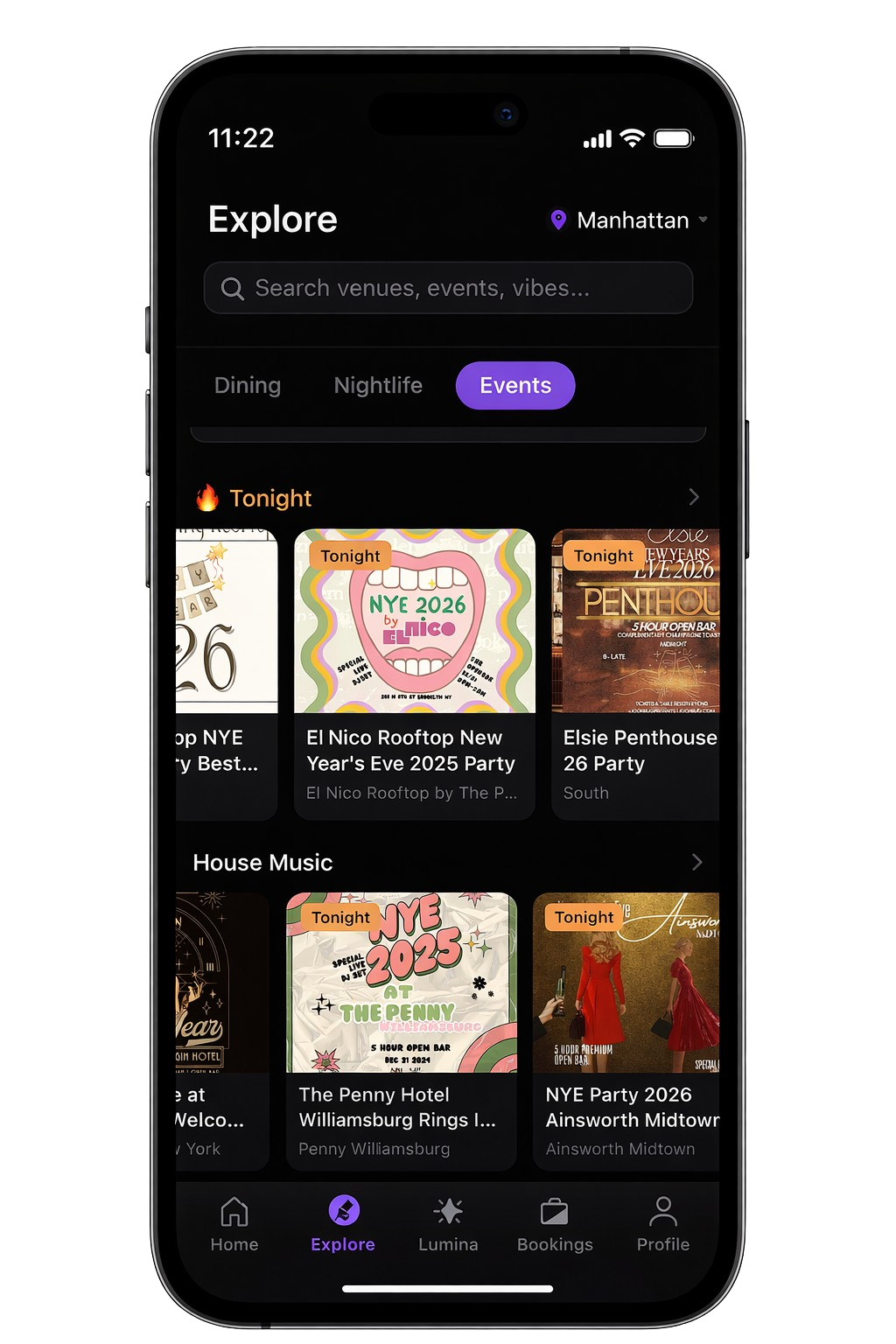Switch to the Dining category

click(248, 386)
